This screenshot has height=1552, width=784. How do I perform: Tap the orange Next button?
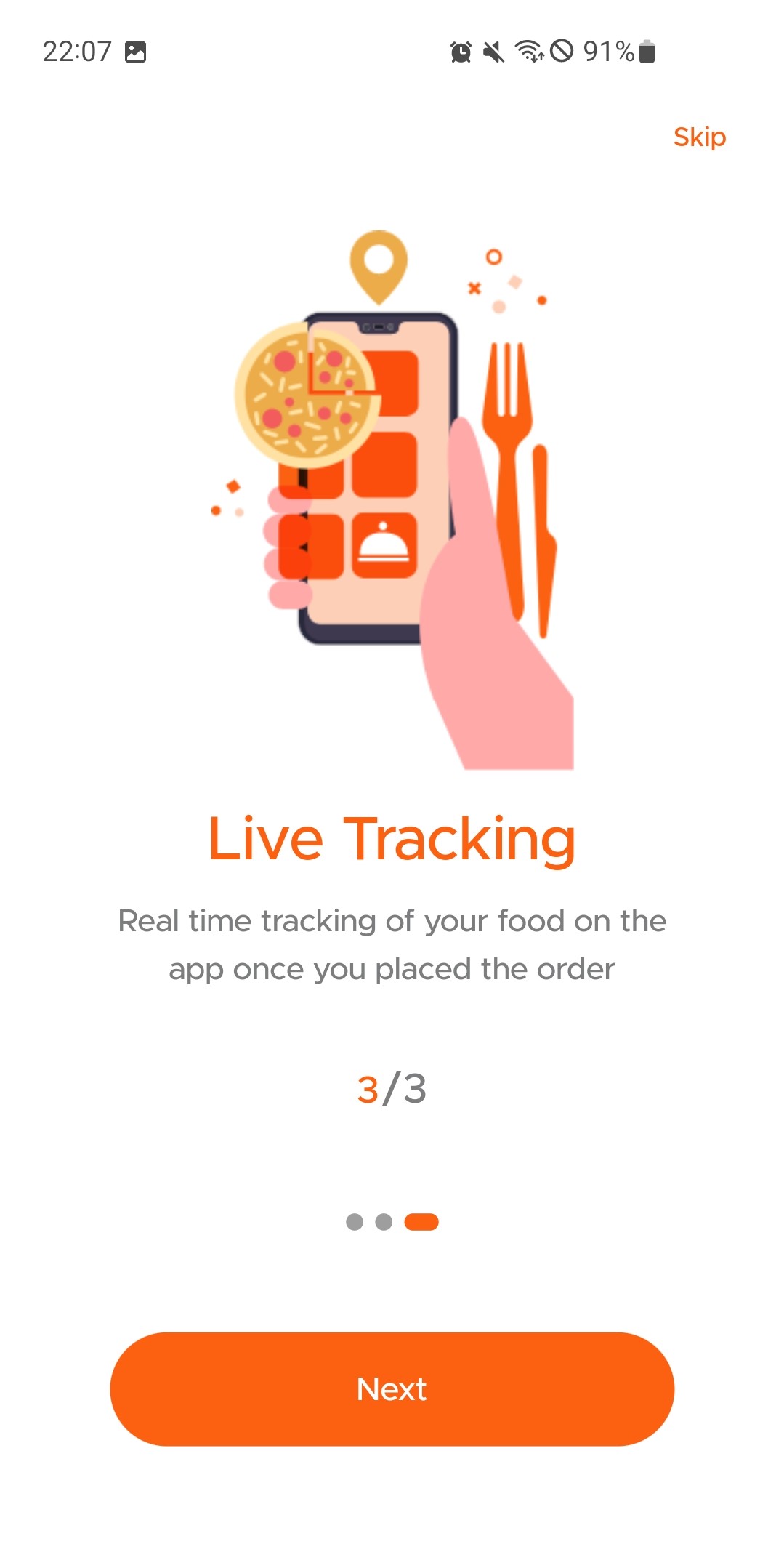point(392,1388)
